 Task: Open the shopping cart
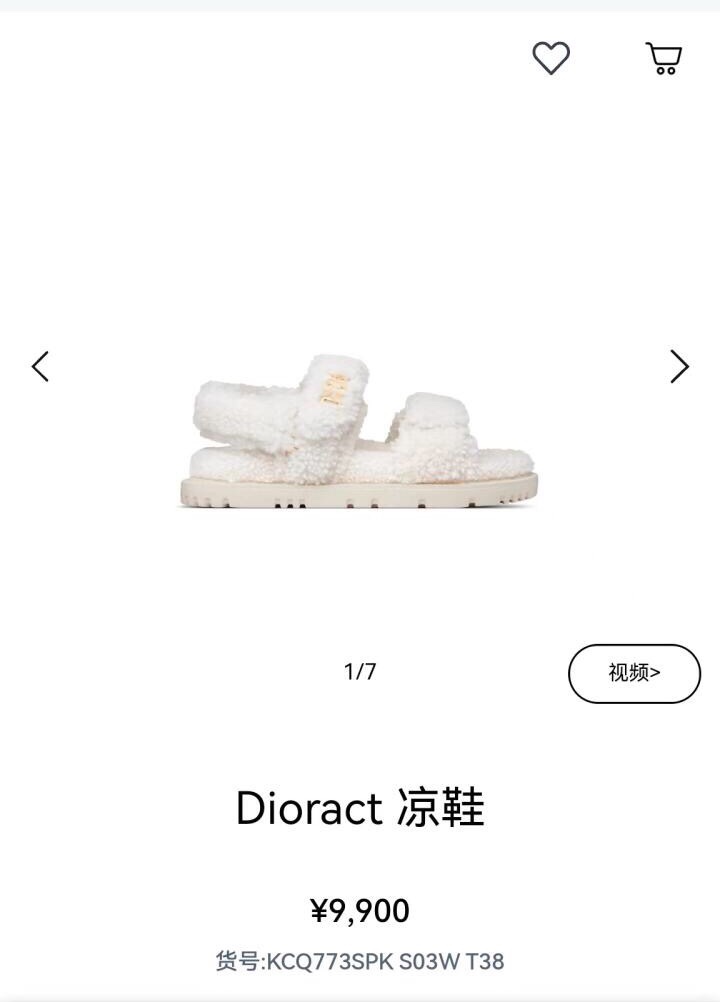tap(664, 58)
